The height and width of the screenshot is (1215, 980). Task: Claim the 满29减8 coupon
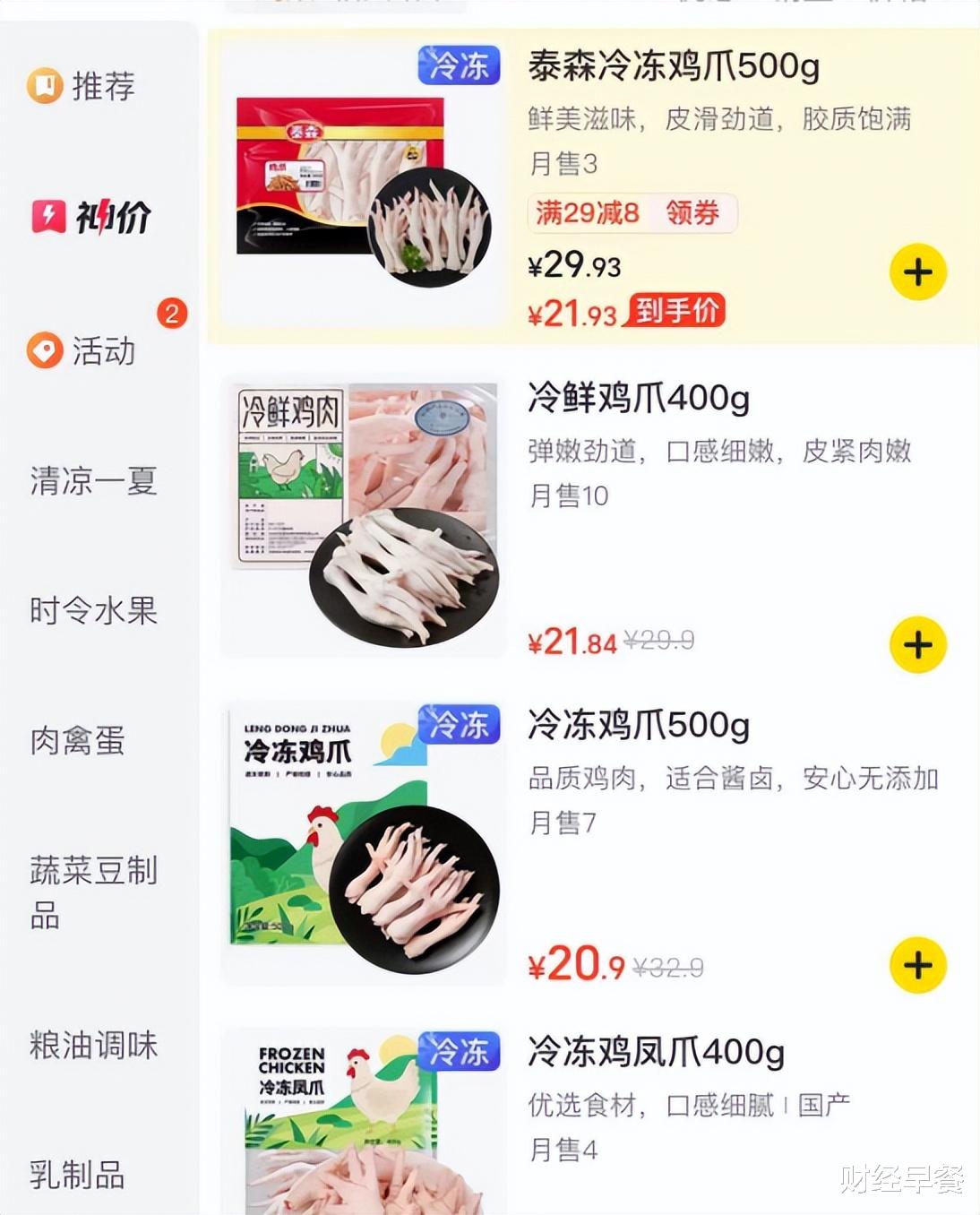632,213
